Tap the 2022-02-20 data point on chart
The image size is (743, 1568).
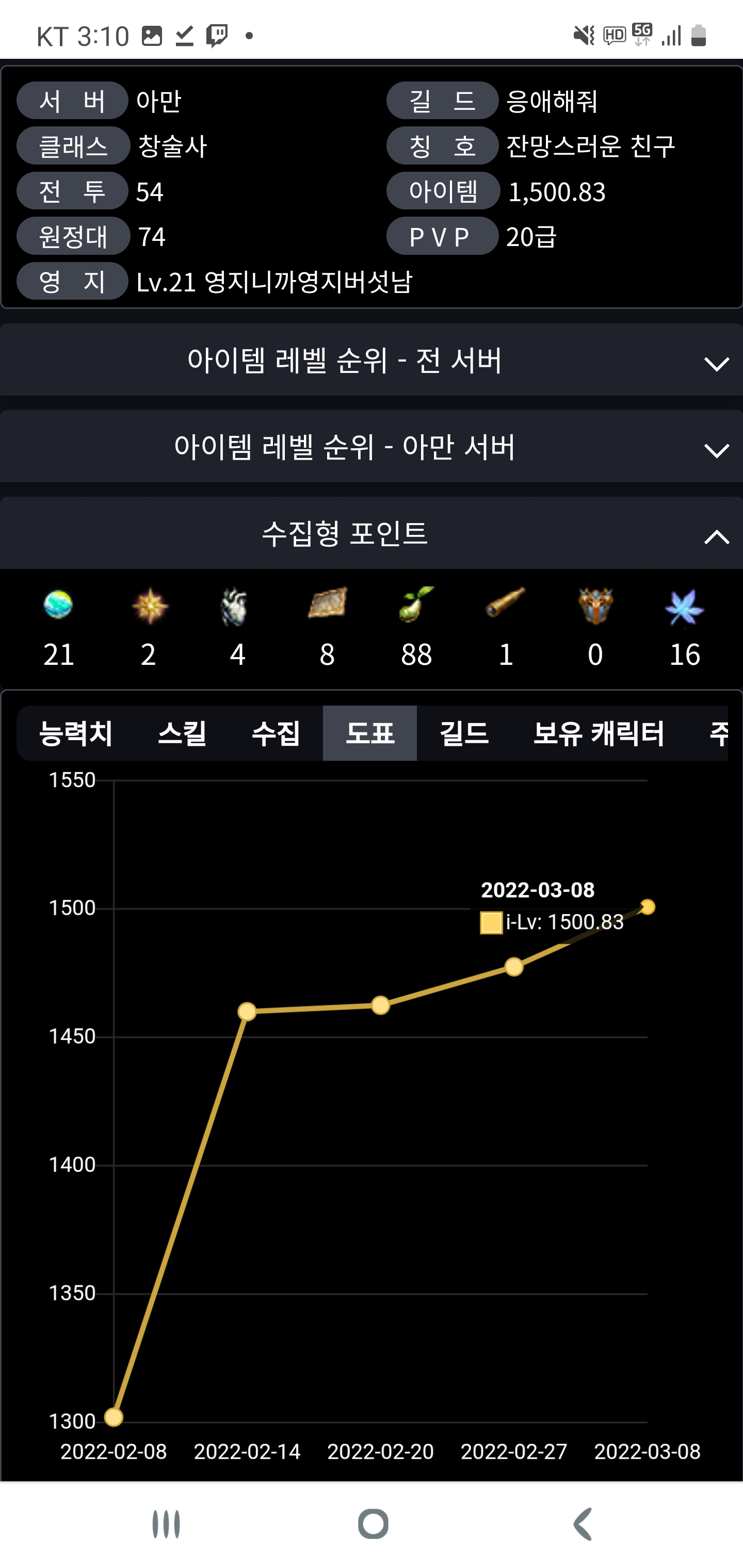pyautogui.click(x=381, y=1006)
